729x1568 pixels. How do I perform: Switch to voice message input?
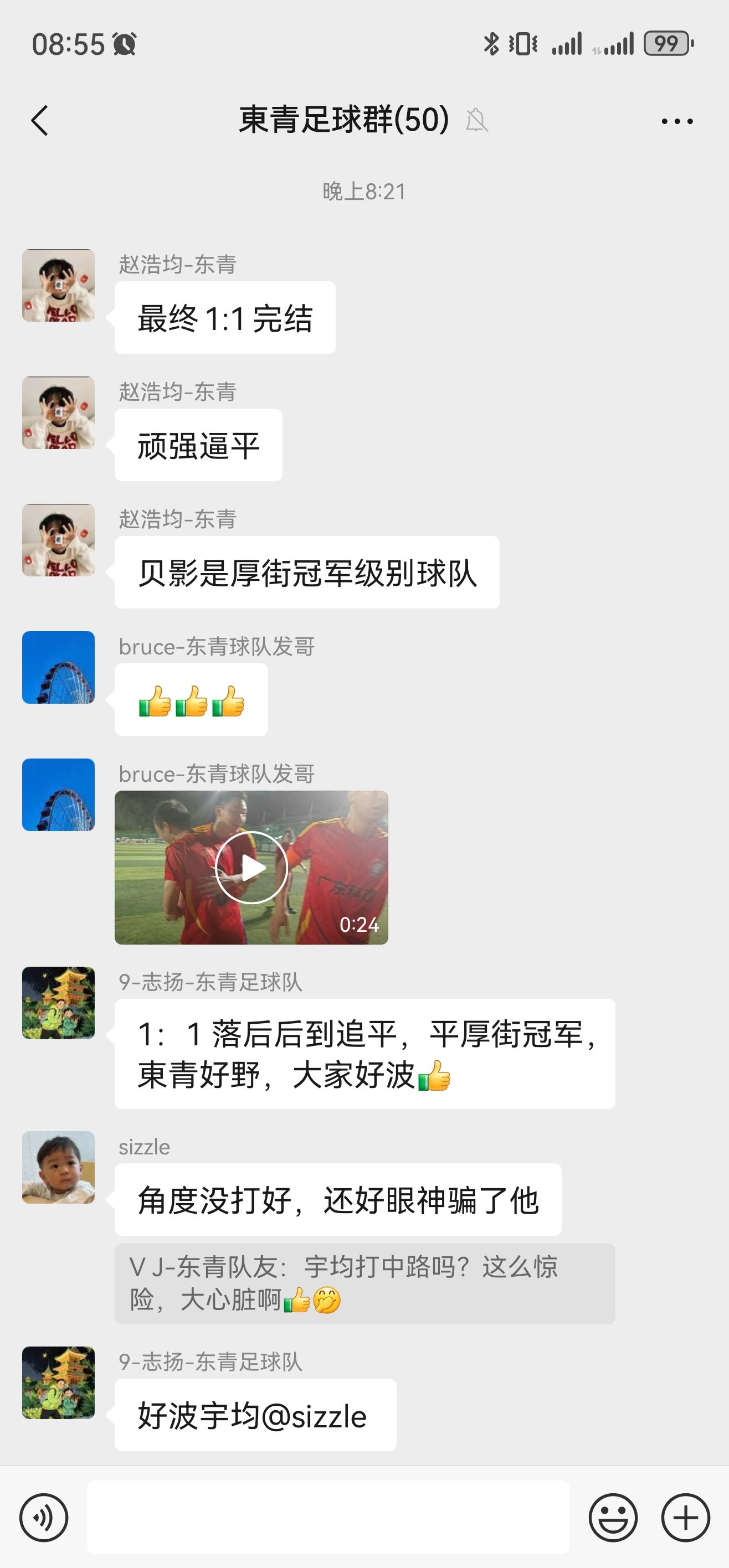point(44,1518)
